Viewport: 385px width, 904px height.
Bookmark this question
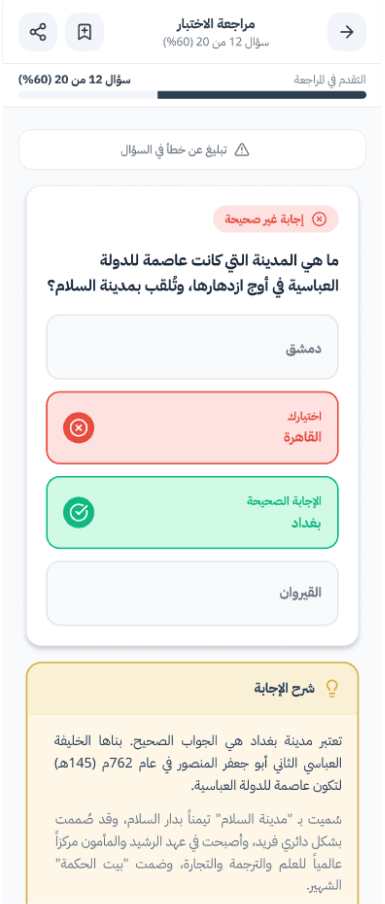tap(85, 32)
